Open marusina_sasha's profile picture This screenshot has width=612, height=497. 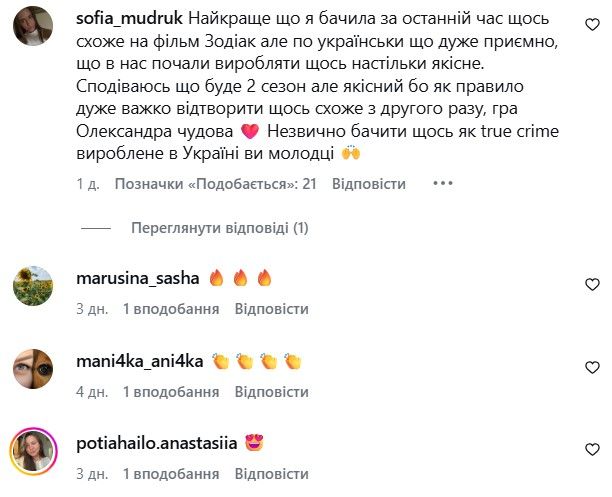pos(33,286)
